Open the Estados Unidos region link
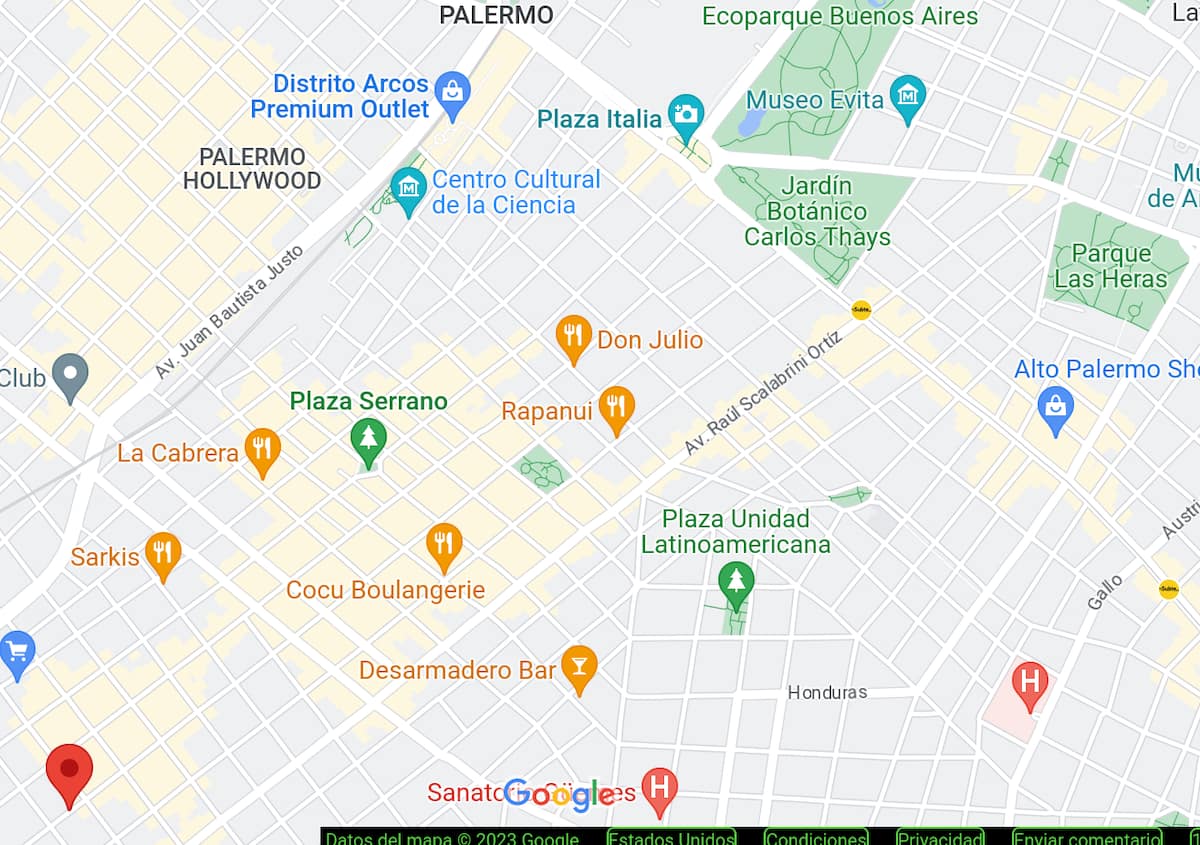The width and height of the screenshot is (1200, 845). pos(671,838)
